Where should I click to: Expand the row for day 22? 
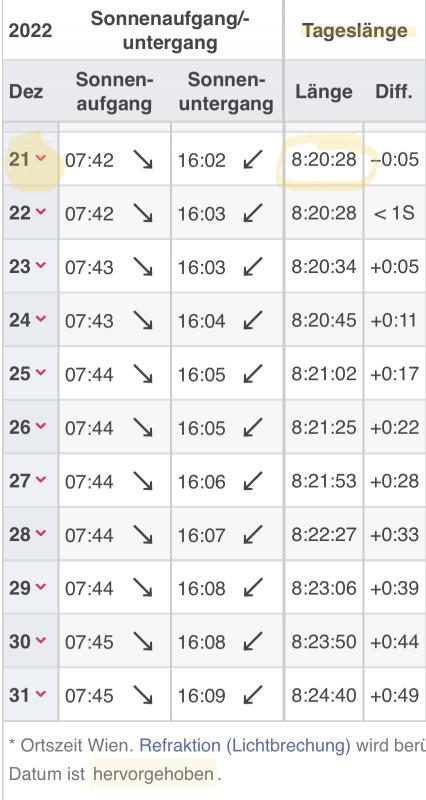click(x=41, y=212)
